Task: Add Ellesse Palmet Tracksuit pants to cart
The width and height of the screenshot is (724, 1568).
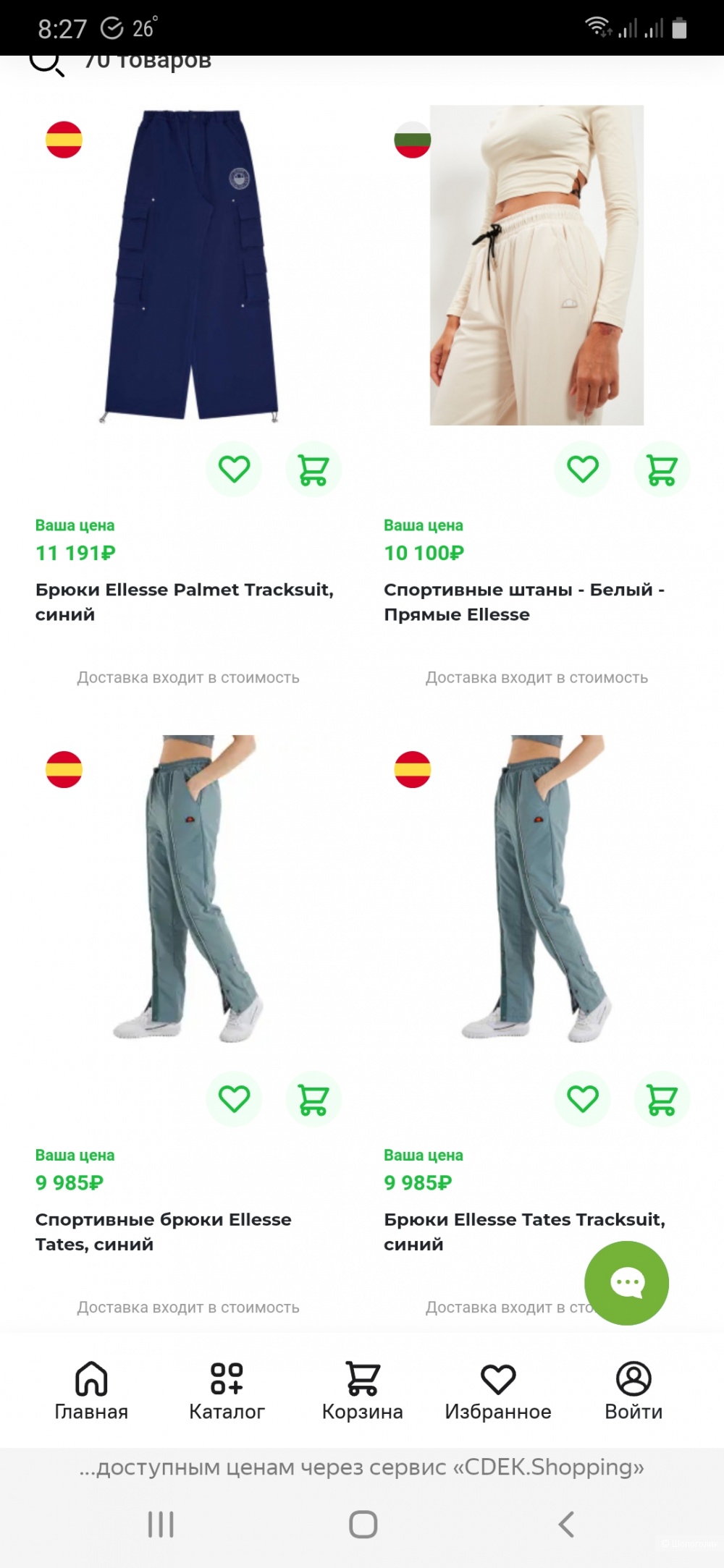Action: 313,470
